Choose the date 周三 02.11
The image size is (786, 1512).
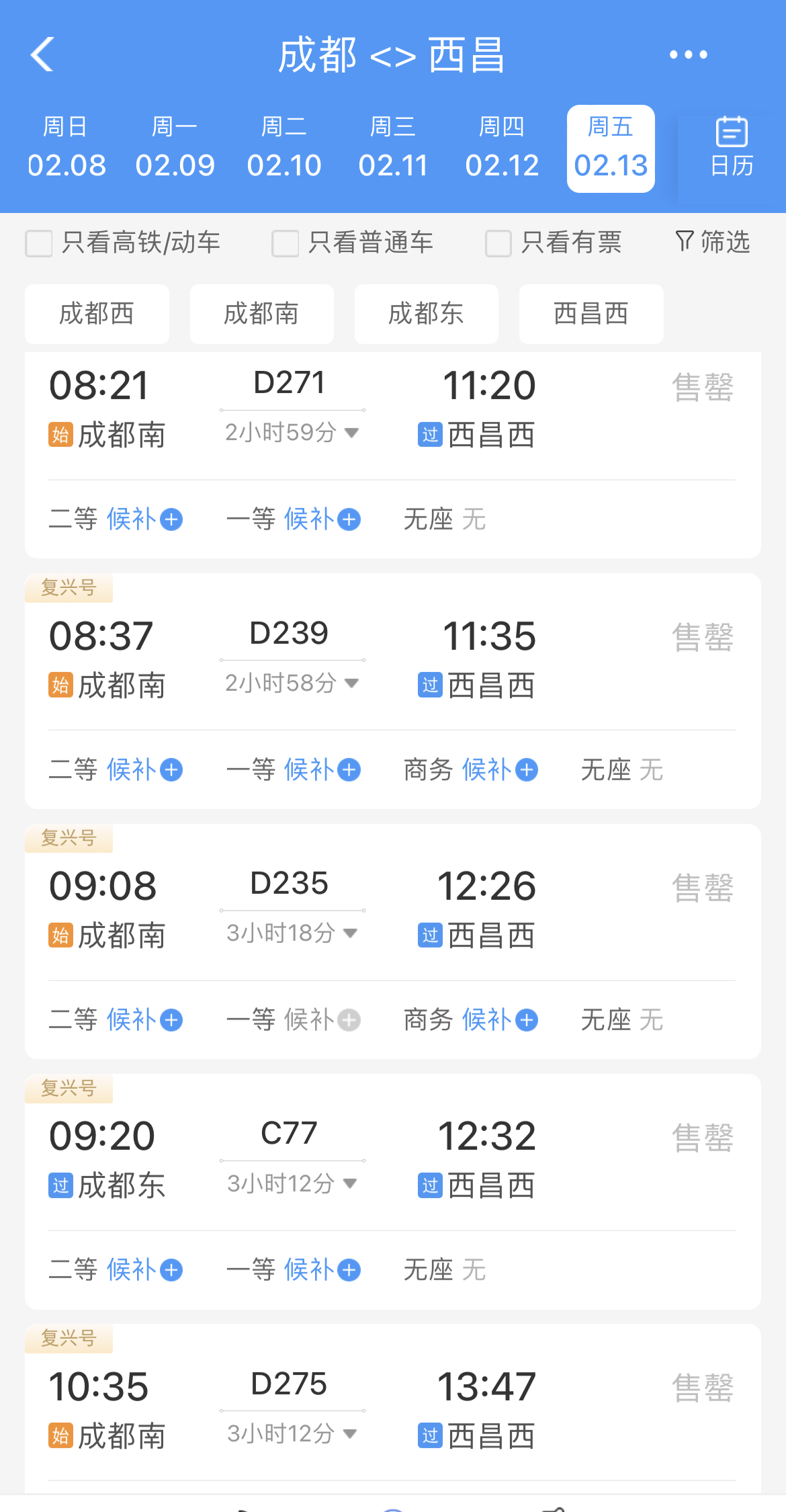click(x=393, y=148)
